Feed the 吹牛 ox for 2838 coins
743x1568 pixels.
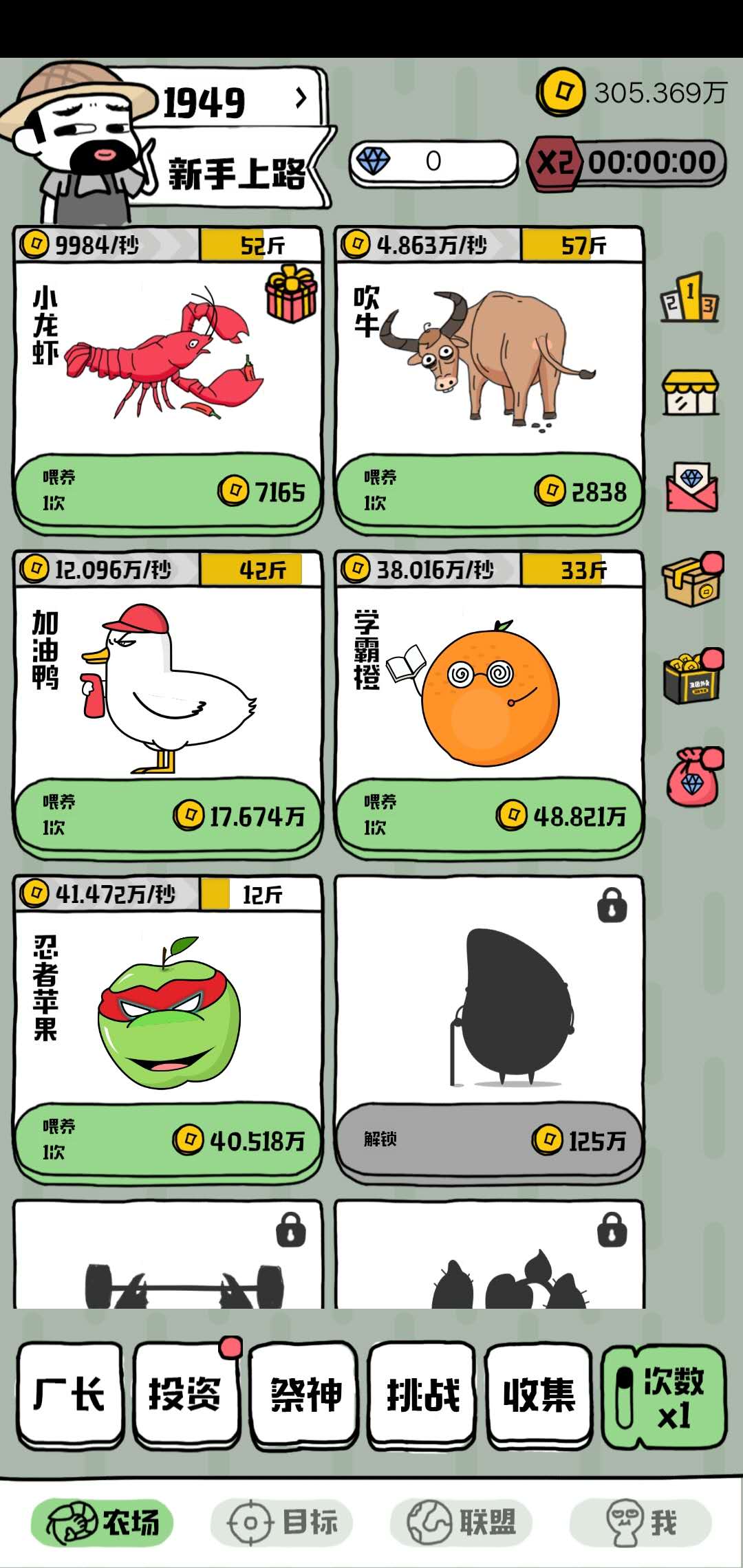pyautogui.click(x=490, y=490)
